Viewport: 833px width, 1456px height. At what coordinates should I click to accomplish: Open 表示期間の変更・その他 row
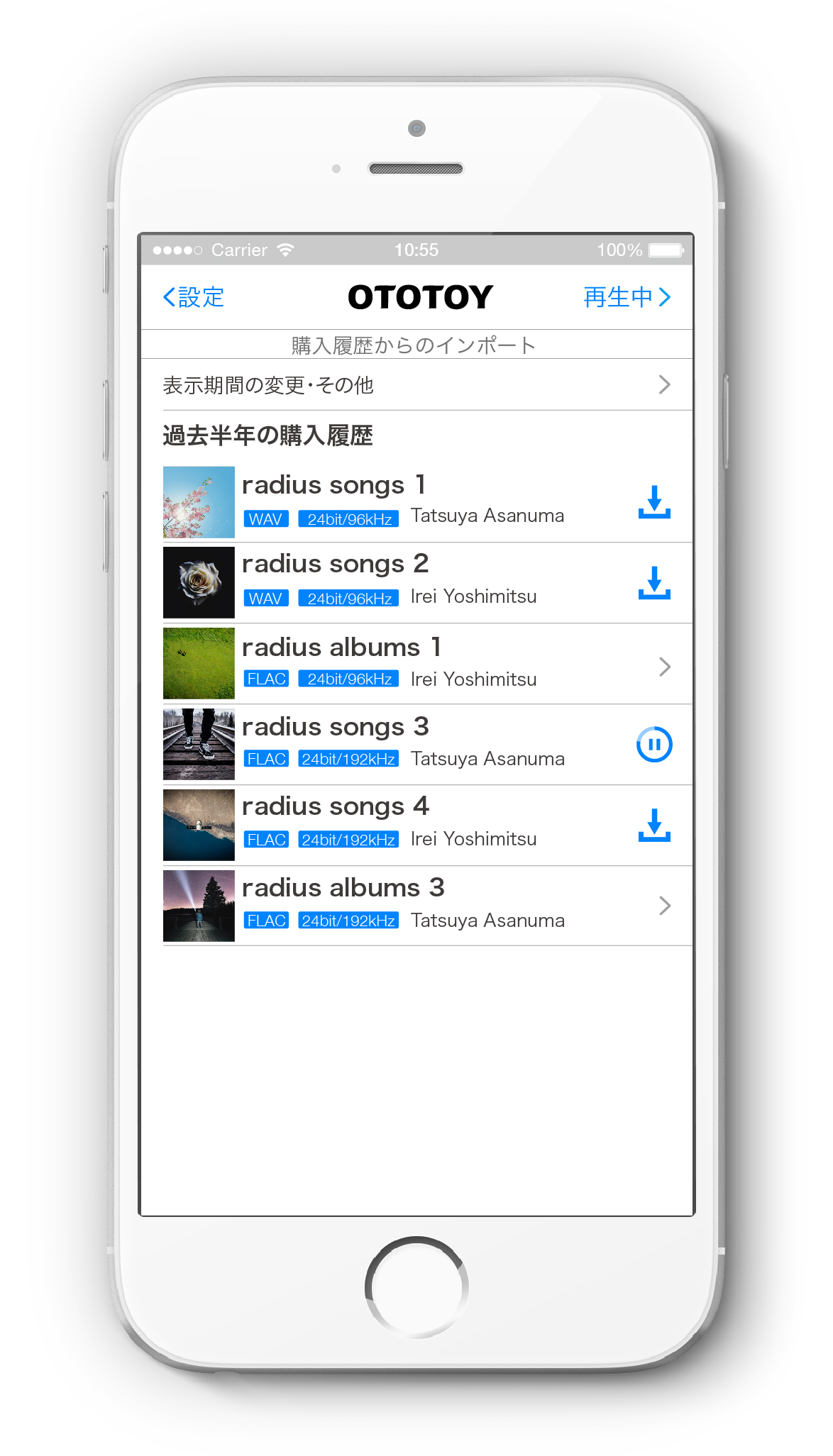coord(417,384)
